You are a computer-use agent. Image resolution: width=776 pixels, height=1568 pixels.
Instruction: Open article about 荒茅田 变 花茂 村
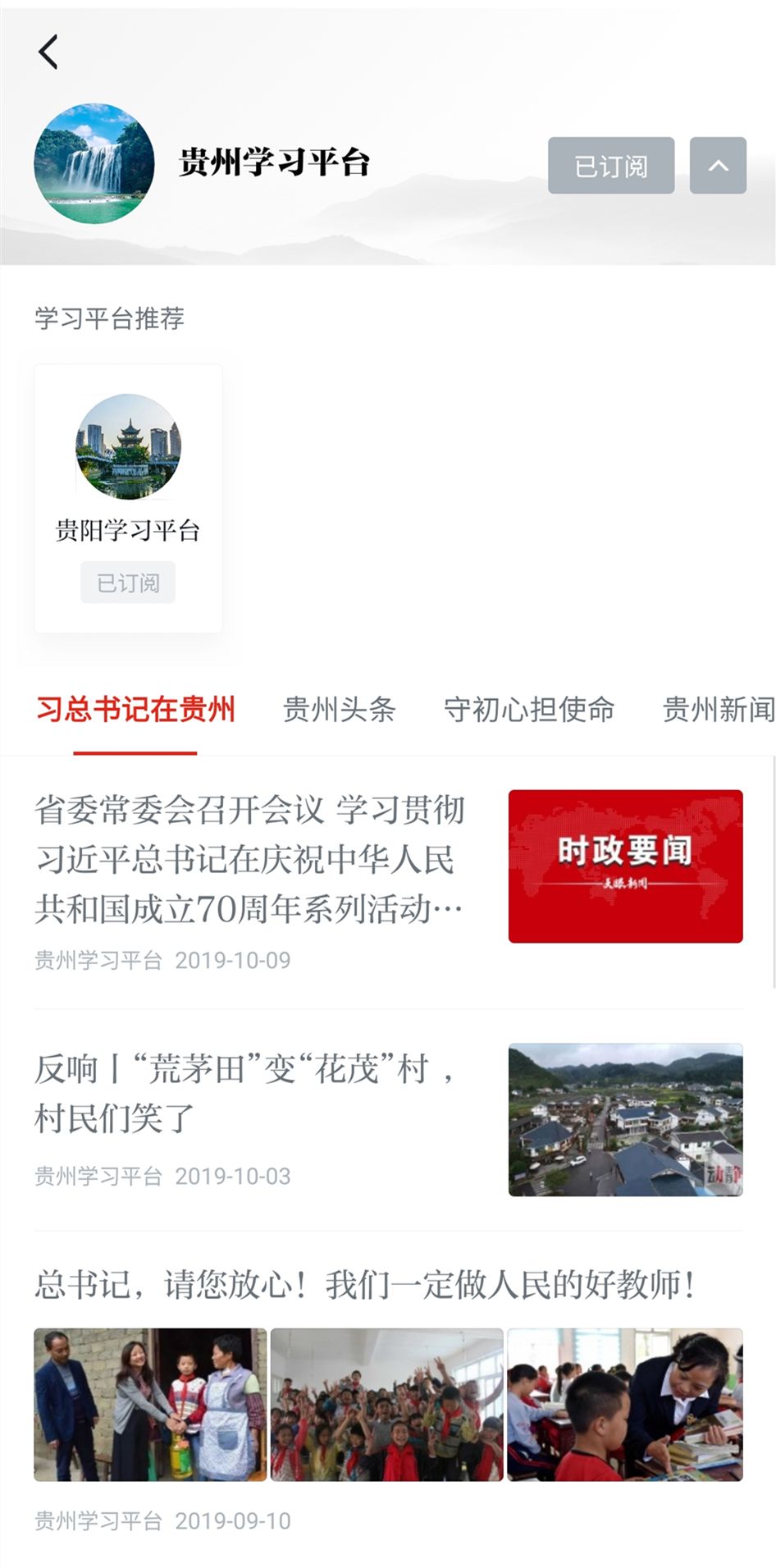coord(388,1119)
